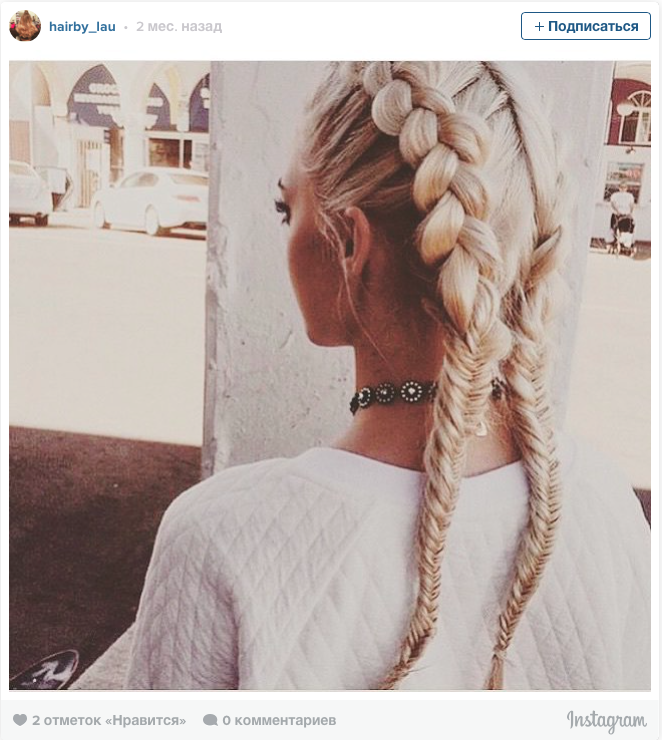Open the hairby_lau username link
Viewport: 662px width, 740px height.
pos(82,26)
